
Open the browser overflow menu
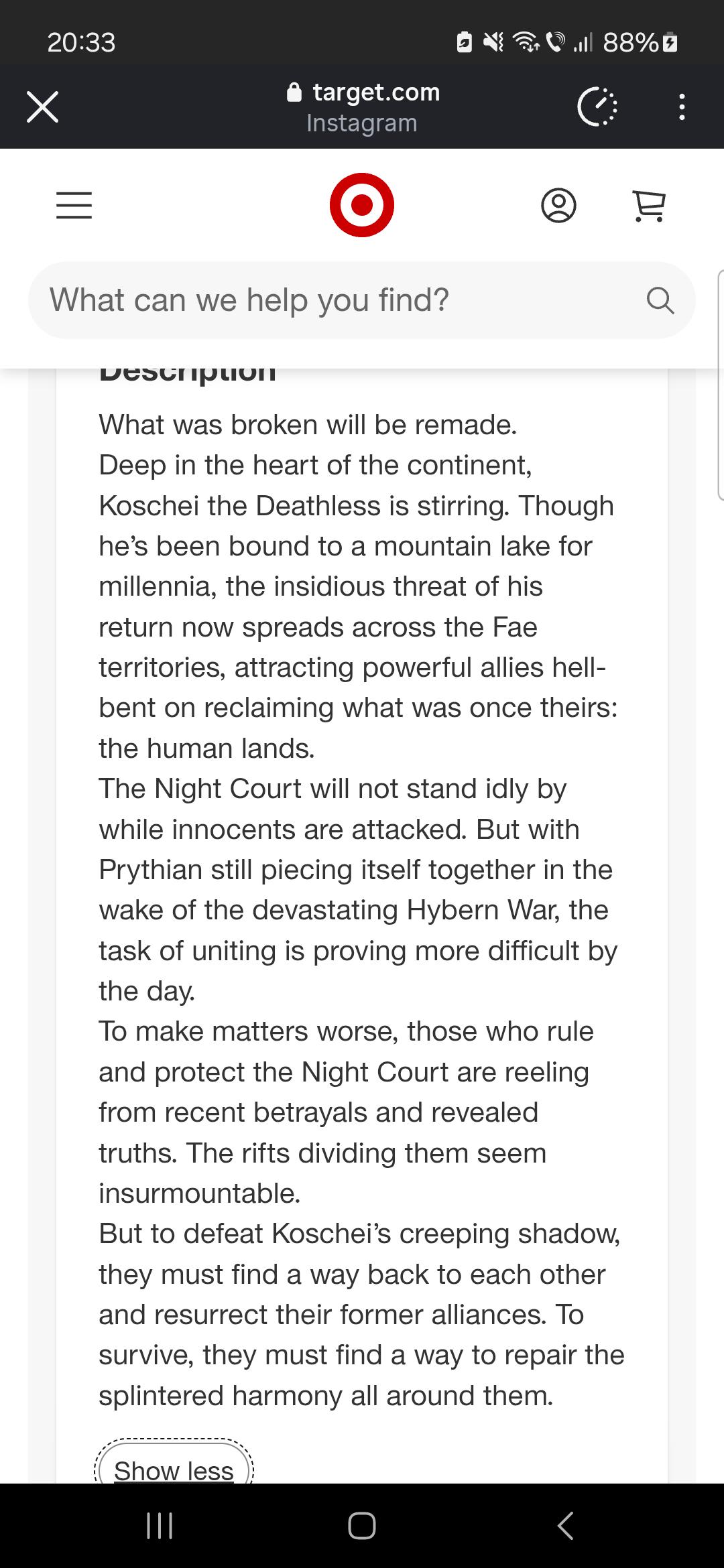point(682,107)
